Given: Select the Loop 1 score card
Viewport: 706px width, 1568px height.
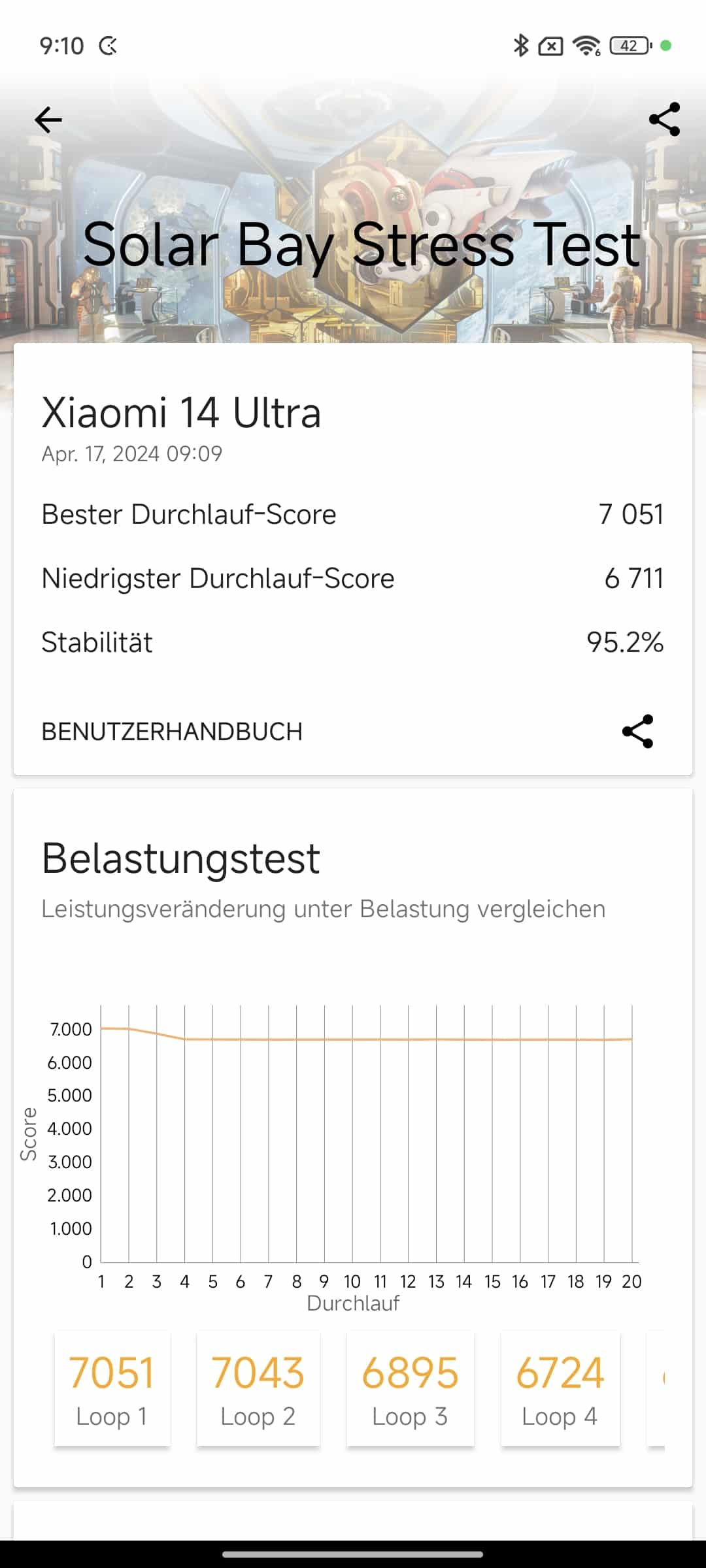Looking at the screenshot, I should 112,1390.
